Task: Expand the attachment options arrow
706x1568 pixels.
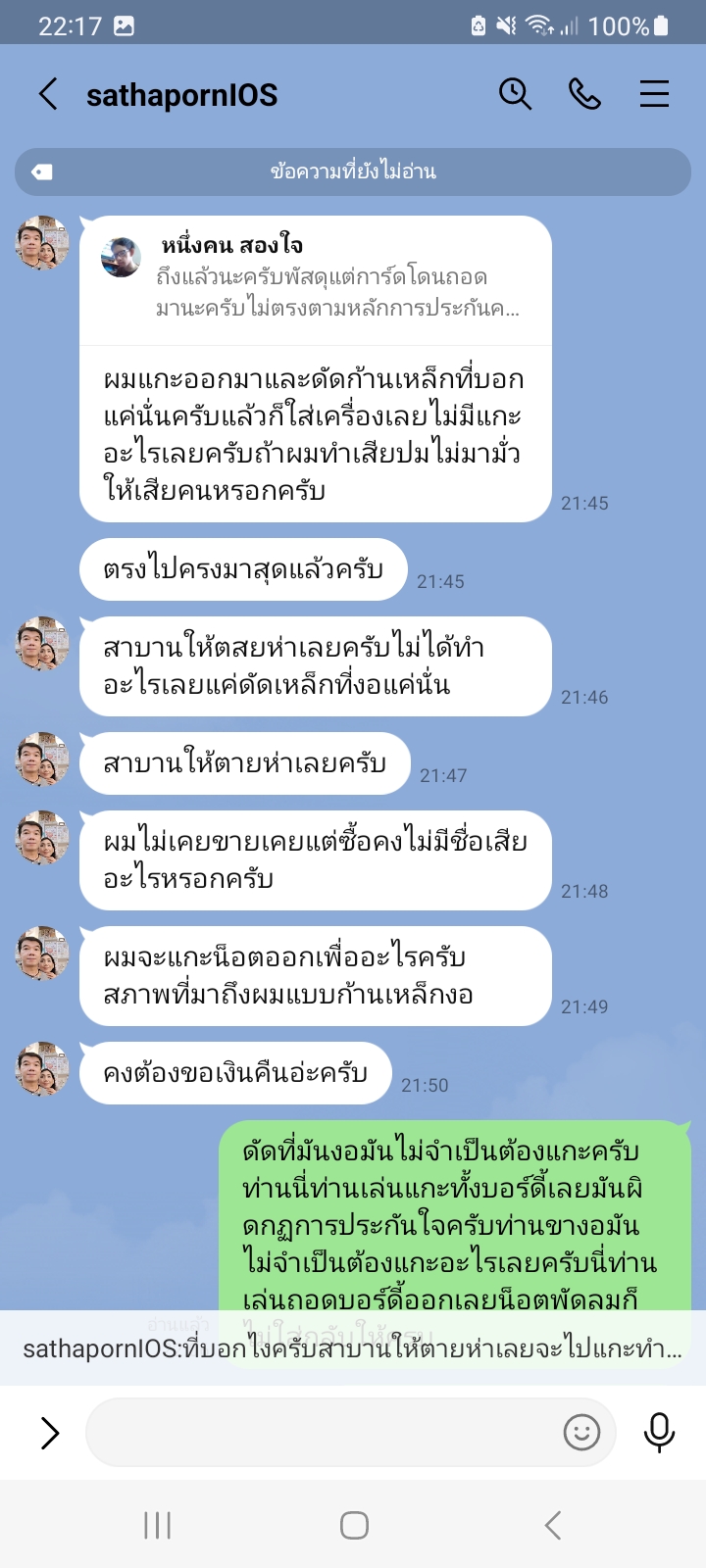Action: pos(50,1433)
